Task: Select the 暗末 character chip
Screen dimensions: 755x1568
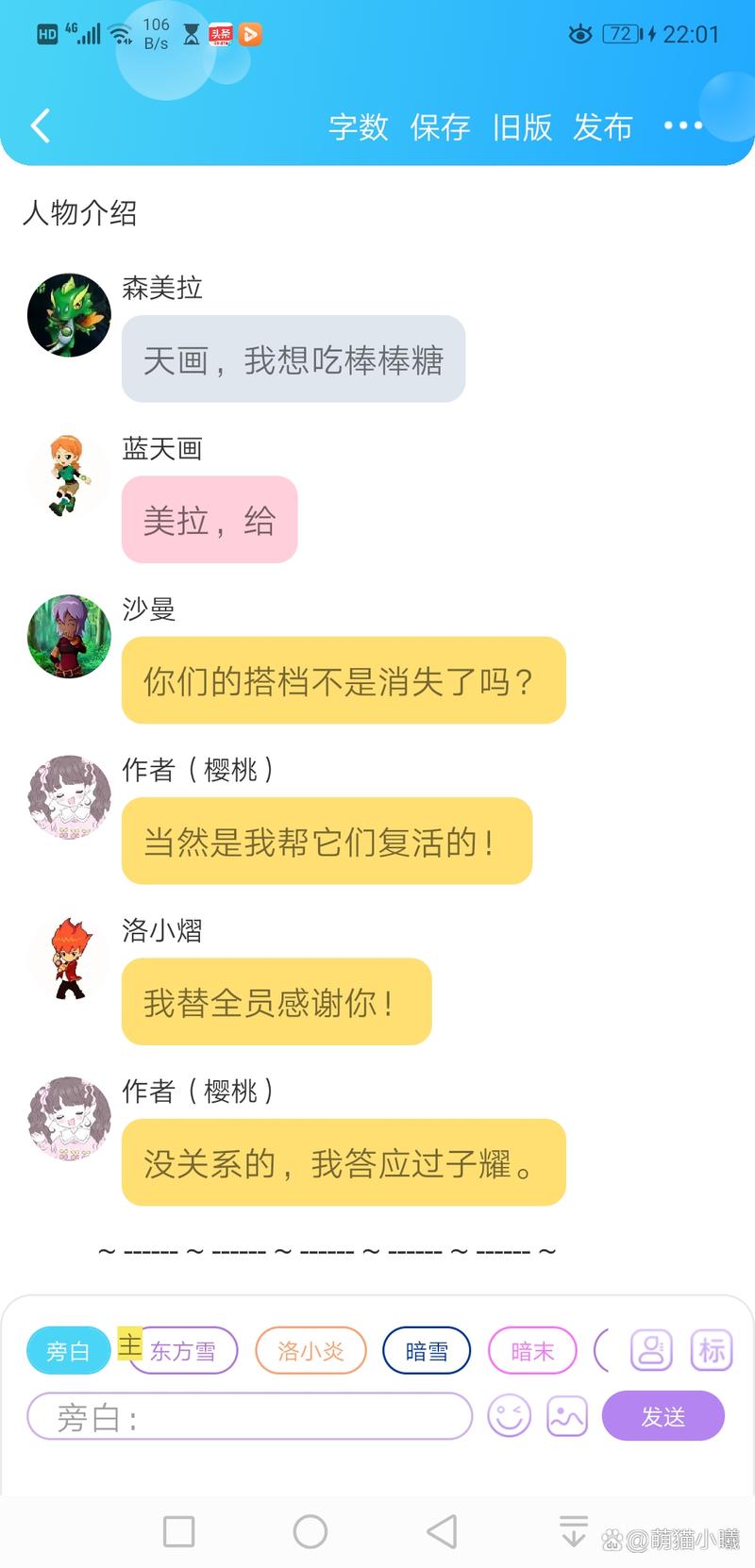Action: 531,1351
